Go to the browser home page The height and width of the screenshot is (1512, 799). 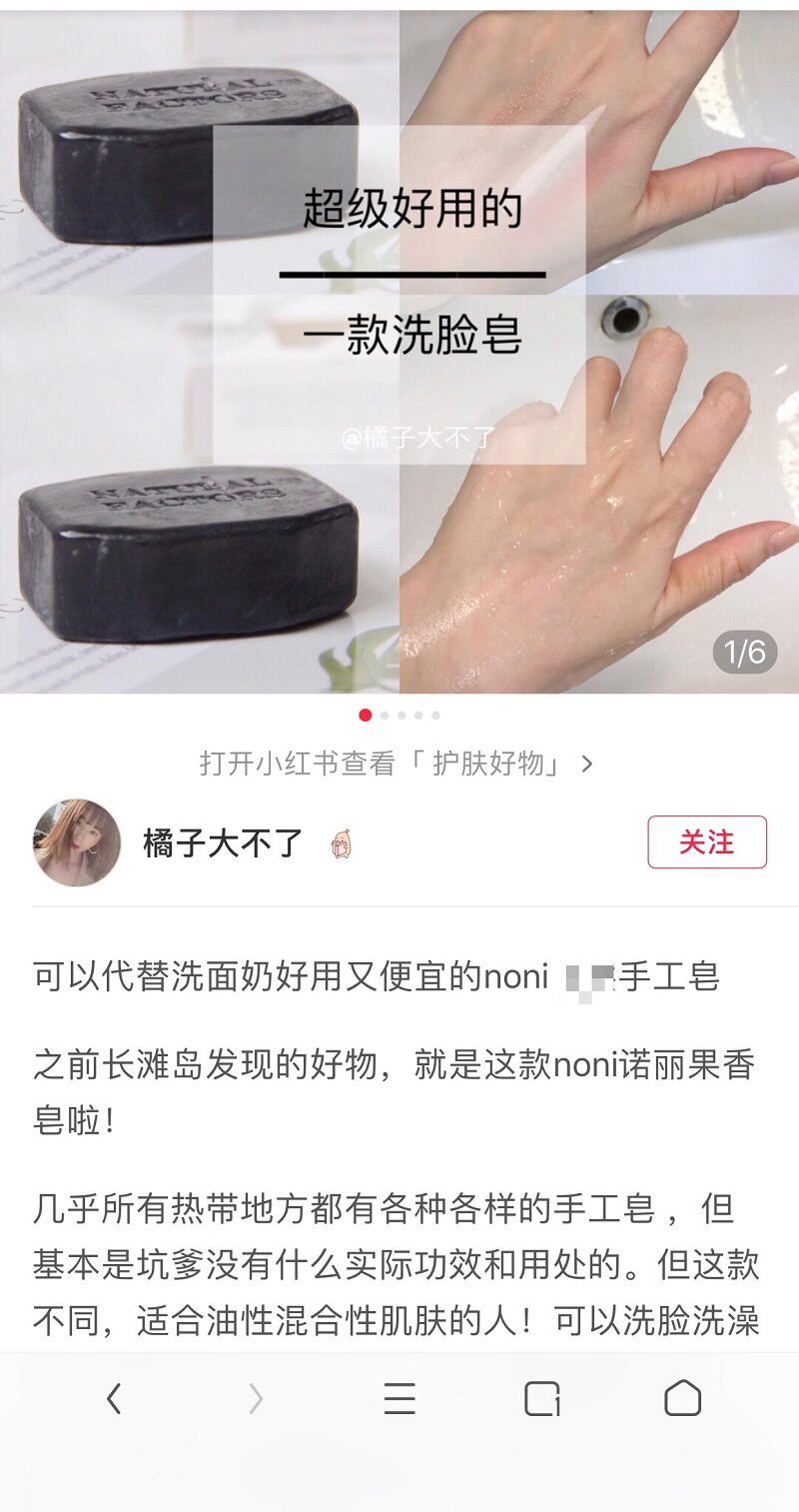(683, 1398)
